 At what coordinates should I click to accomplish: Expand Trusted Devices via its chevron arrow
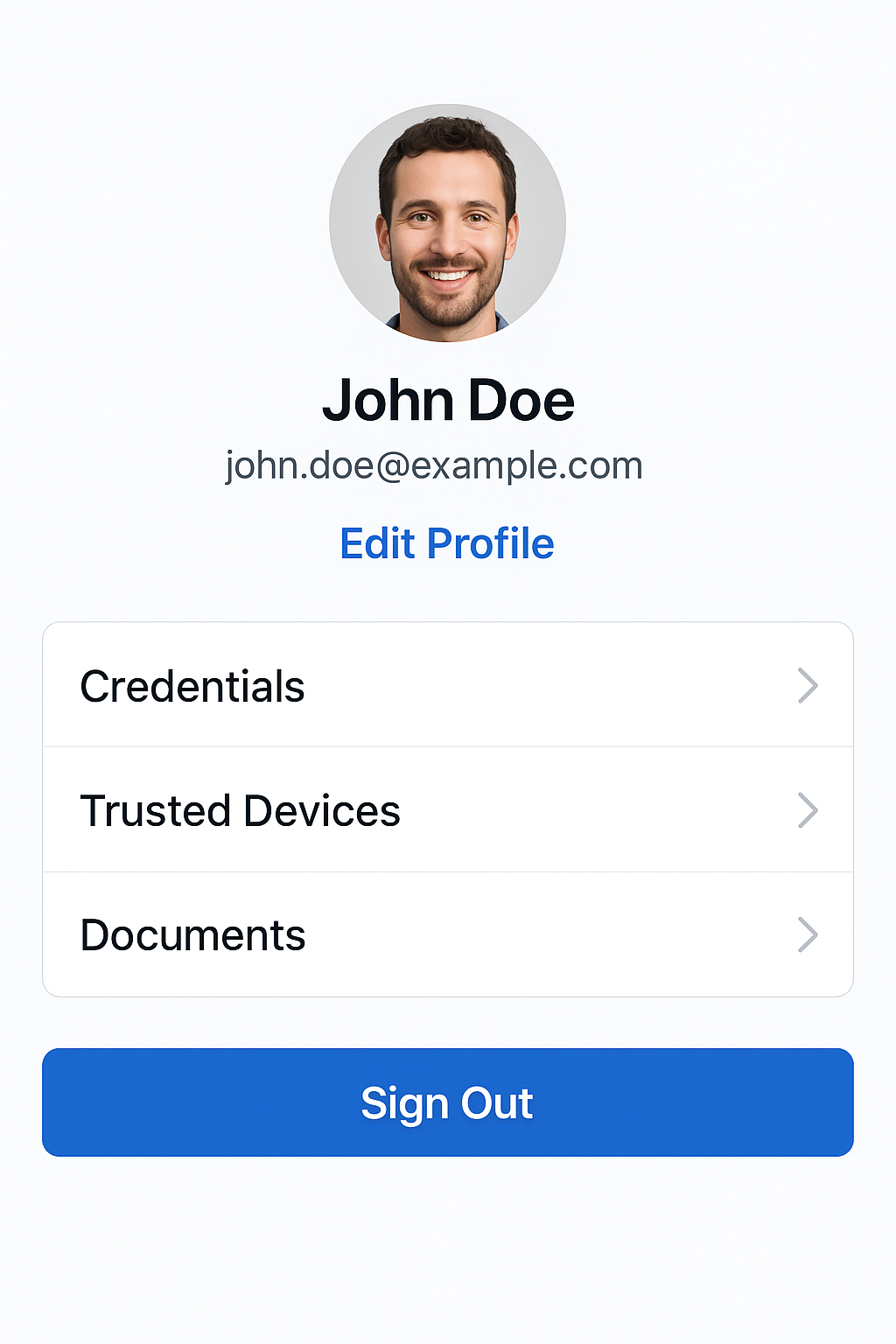pos(808,810)
